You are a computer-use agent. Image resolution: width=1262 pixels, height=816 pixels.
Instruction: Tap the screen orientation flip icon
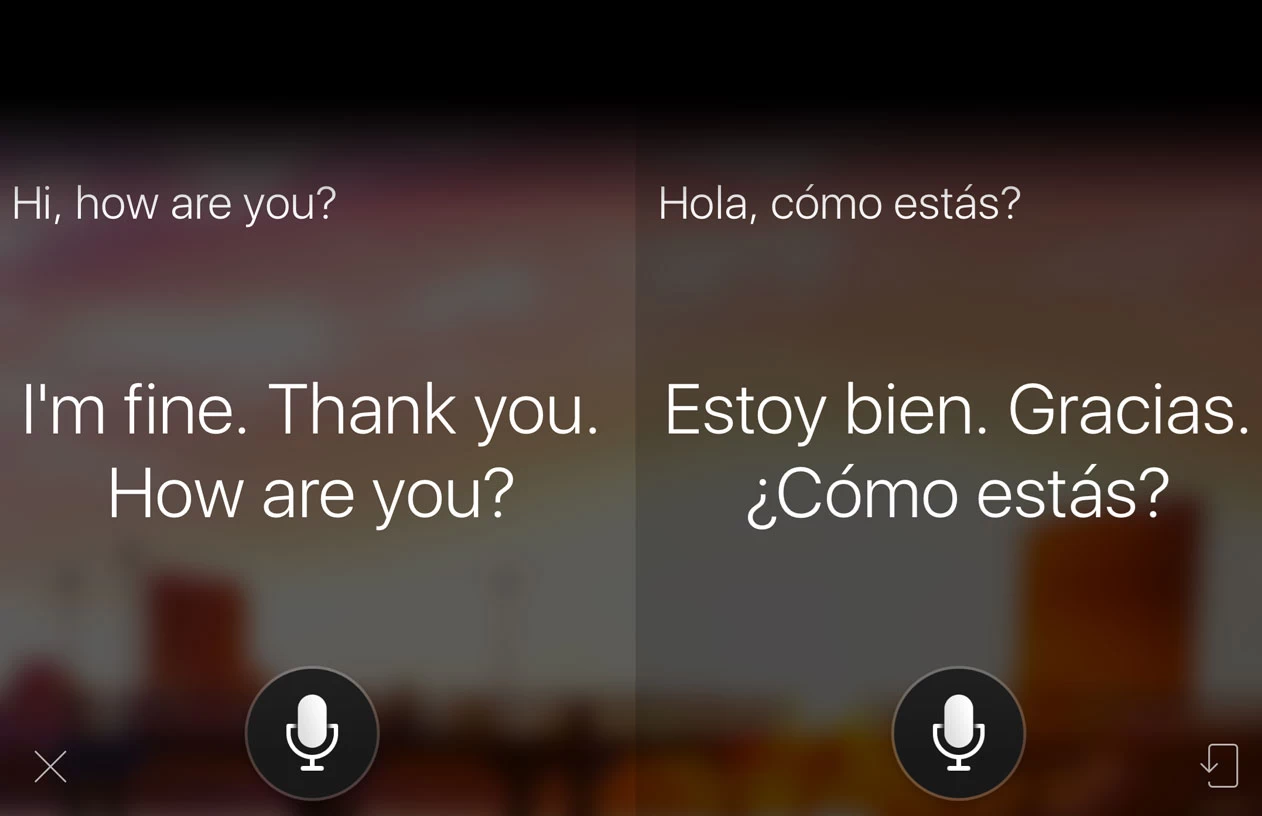click(x=1220, y=766)
